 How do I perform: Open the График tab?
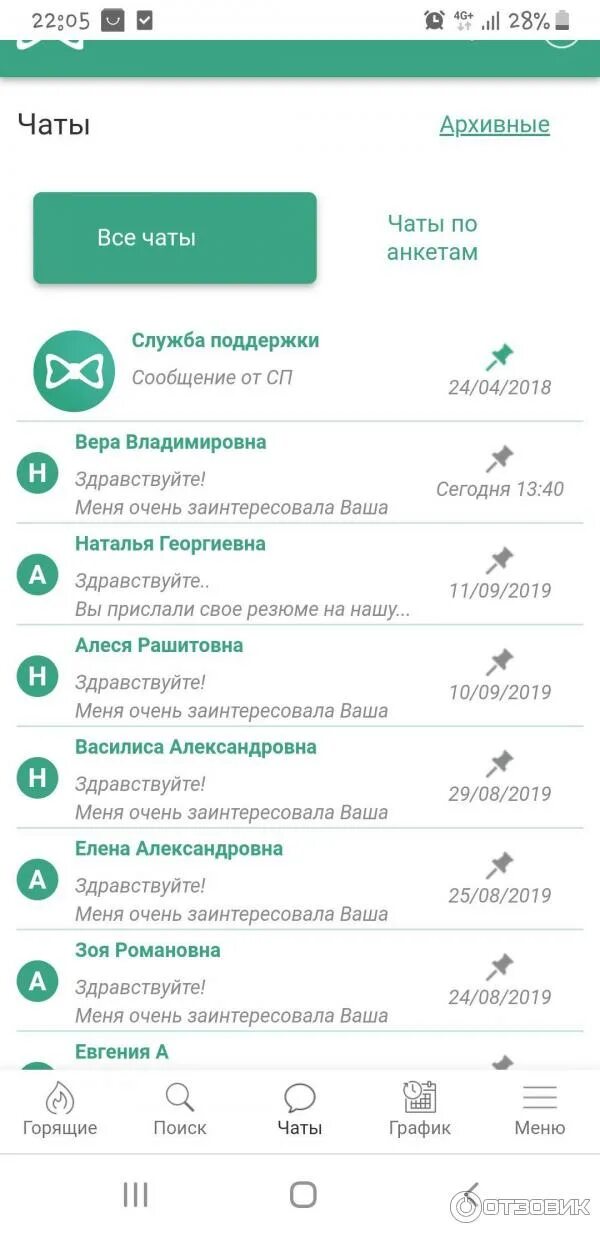[420, 1109]
